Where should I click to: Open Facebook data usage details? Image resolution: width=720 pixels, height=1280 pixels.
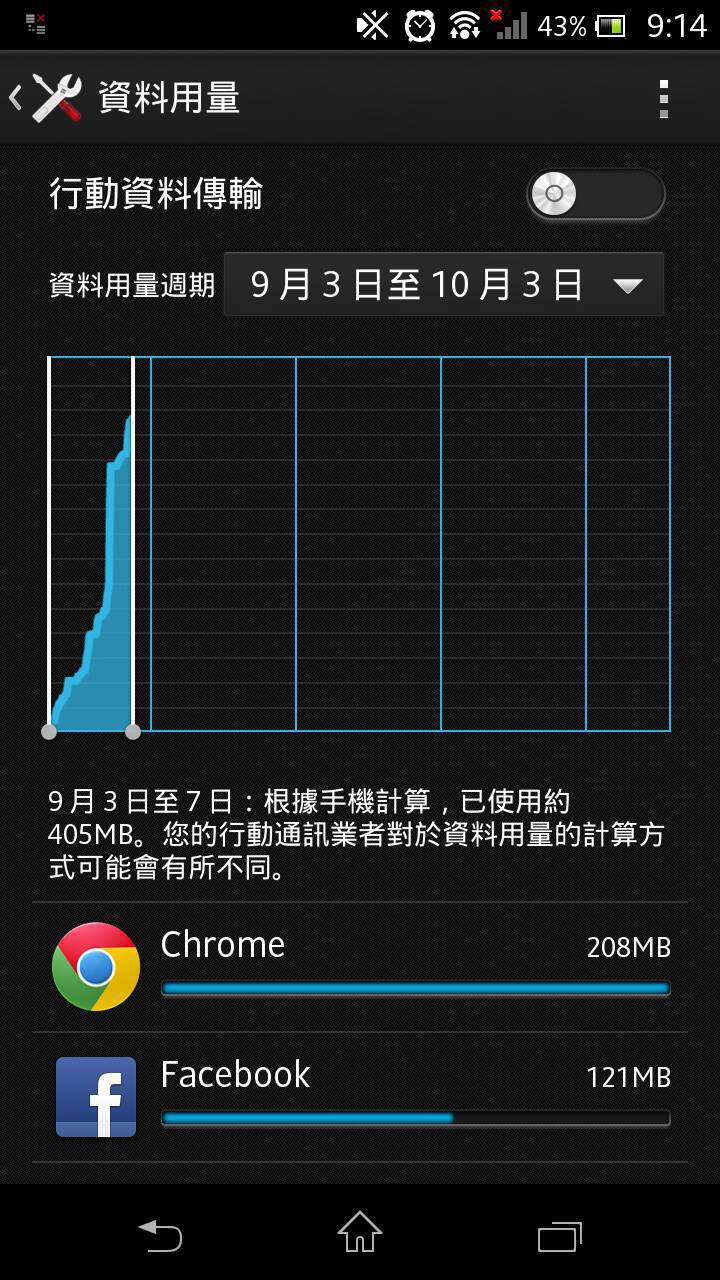click(x=360, y=1097)
